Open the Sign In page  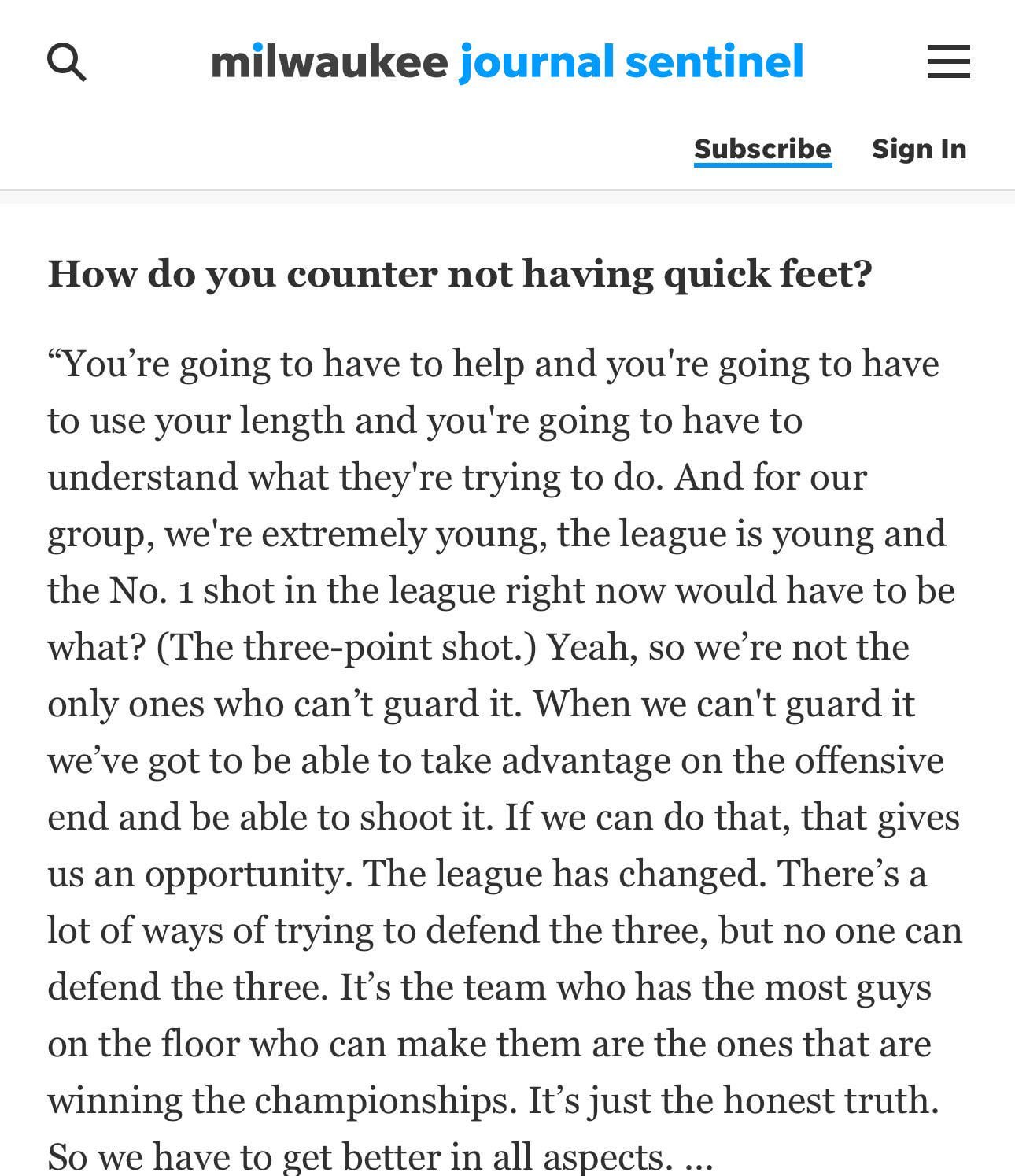coord(919,149)
